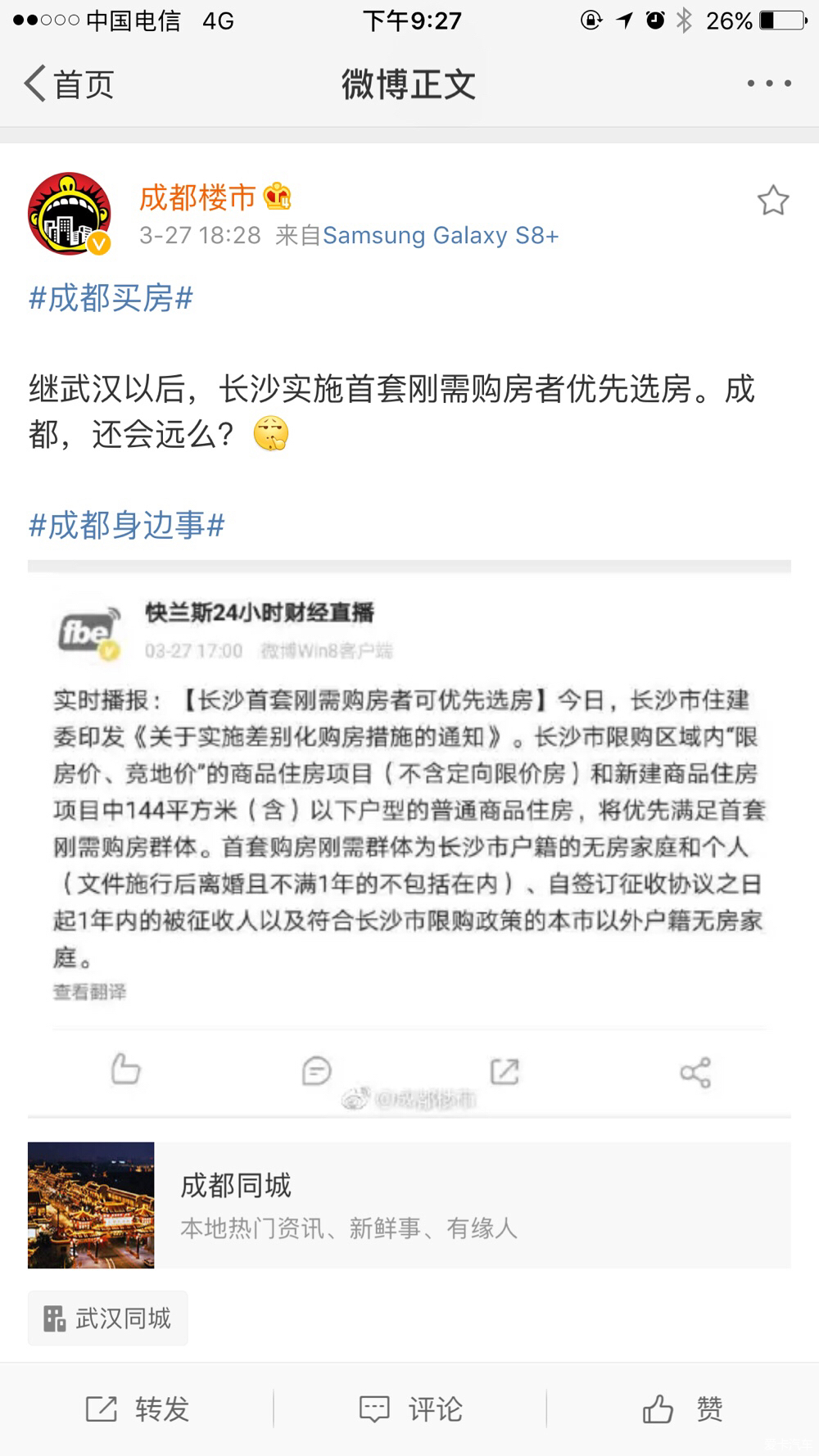Like the post with 赞
Screen dimensions: 819x1456
click(682, 1409)
